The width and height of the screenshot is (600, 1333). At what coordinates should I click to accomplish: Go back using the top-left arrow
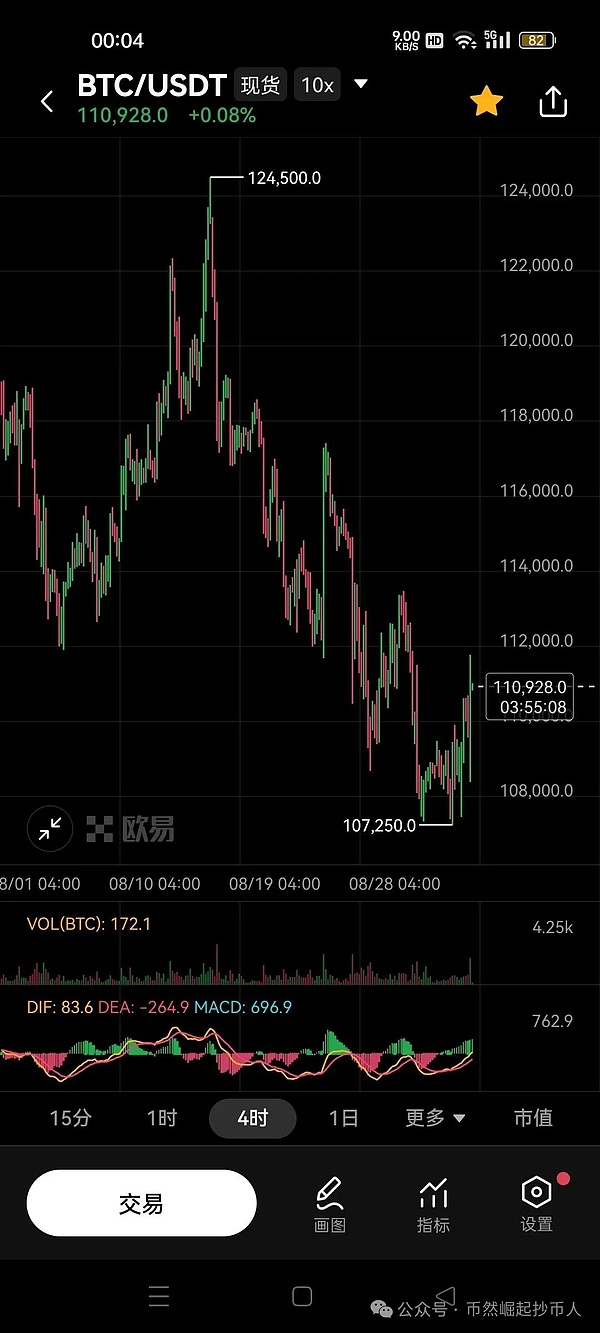point(47,101)
